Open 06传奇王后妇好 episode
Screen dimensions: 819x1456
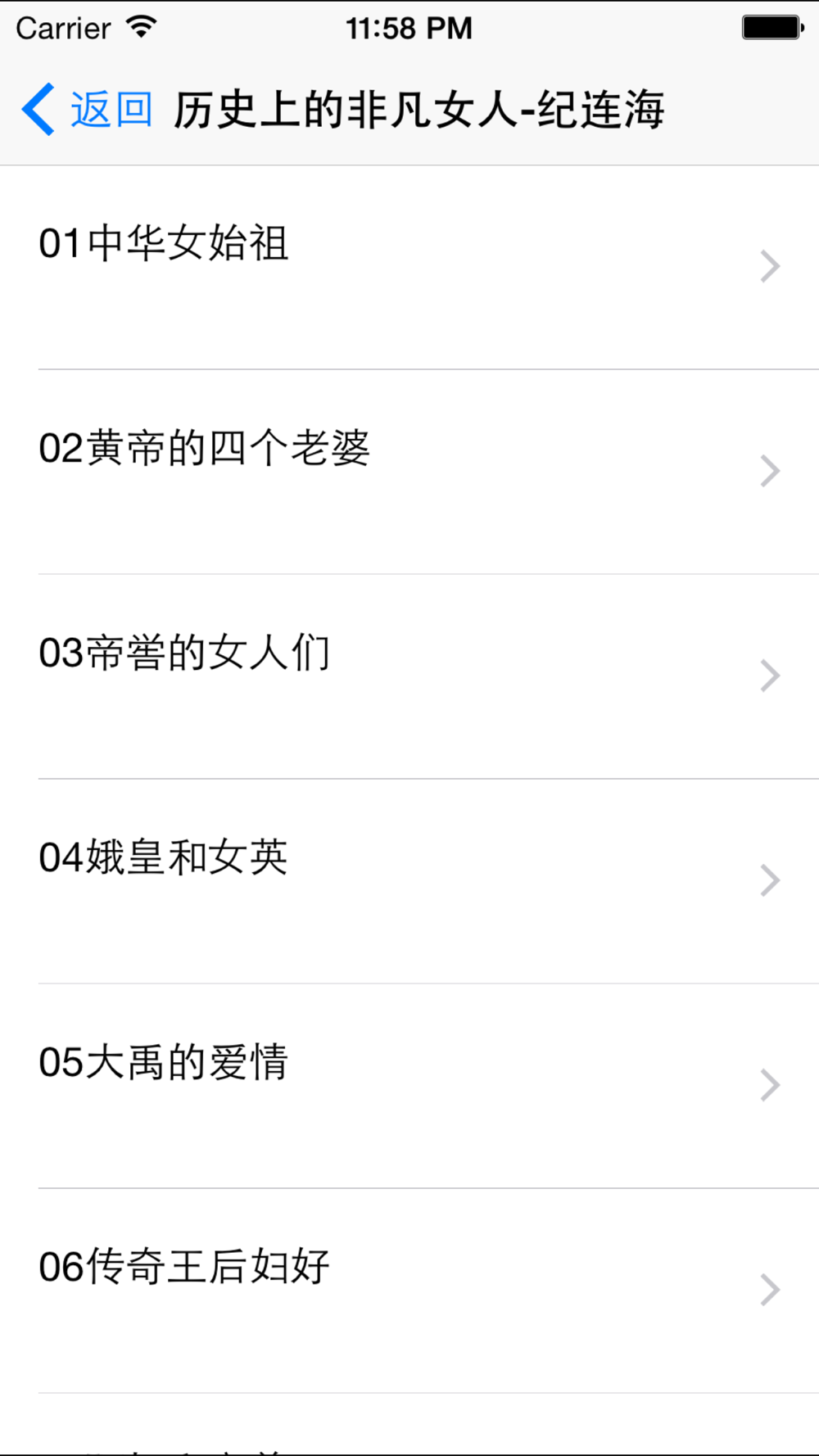click(409, 1290)
